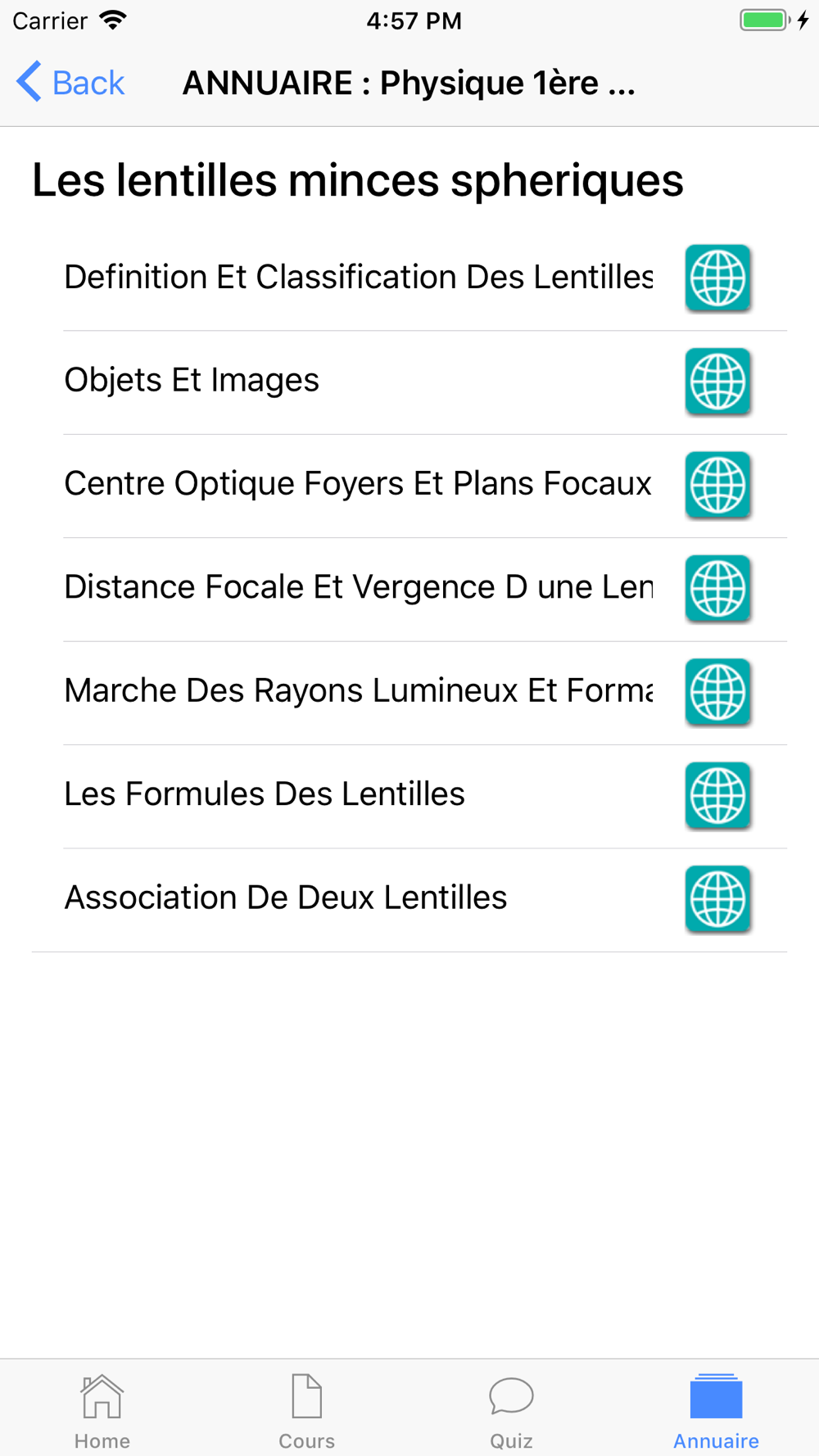Open Centre Optique Foyers Et Plans Focaux
The image size is (819, 1456).
[409, 486]
